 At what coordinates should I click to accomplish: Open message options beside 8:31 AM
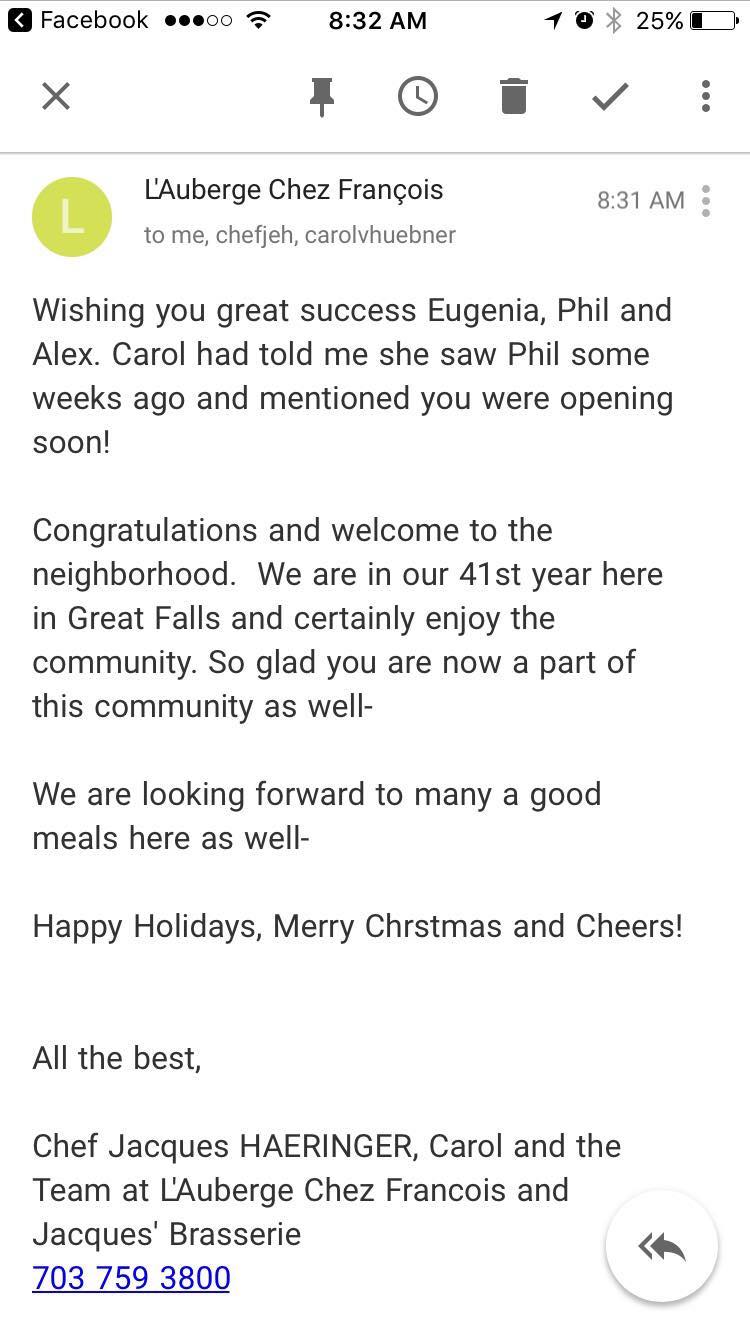coord(706,201)
